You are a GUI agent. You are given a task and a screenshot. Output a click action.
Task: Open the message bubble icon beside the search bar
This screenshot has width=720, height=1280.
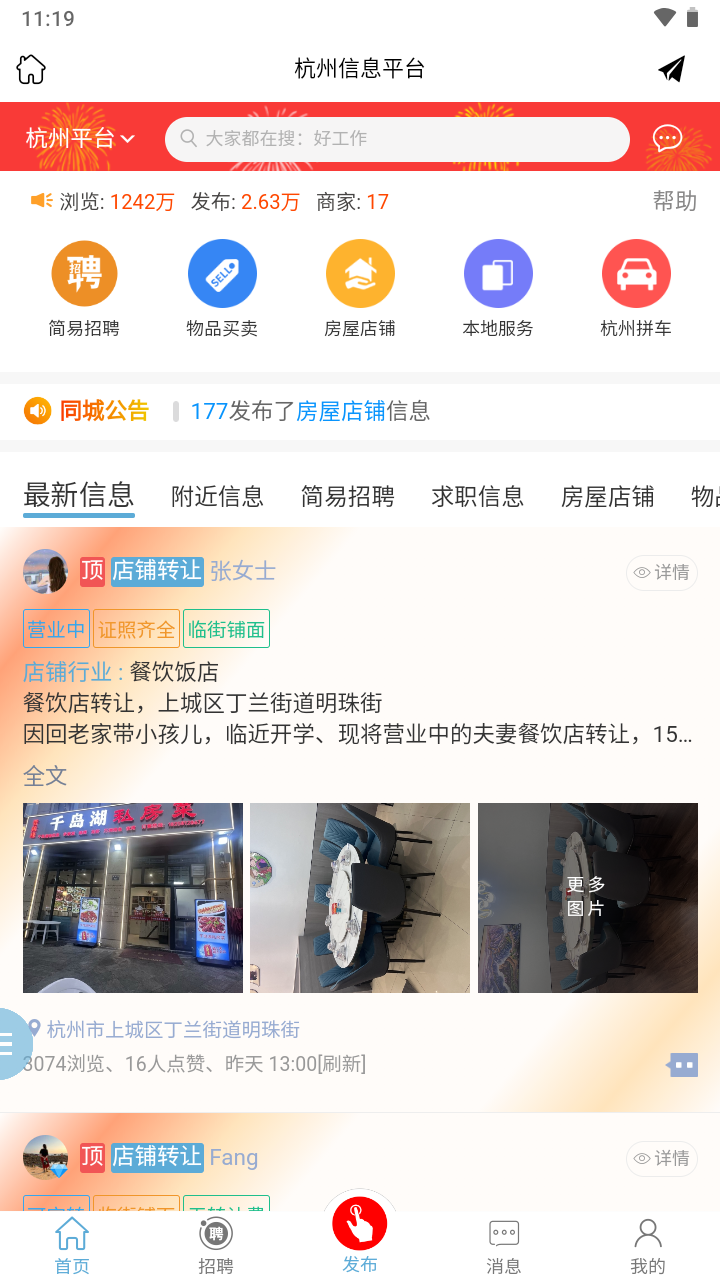pos(668,138)
